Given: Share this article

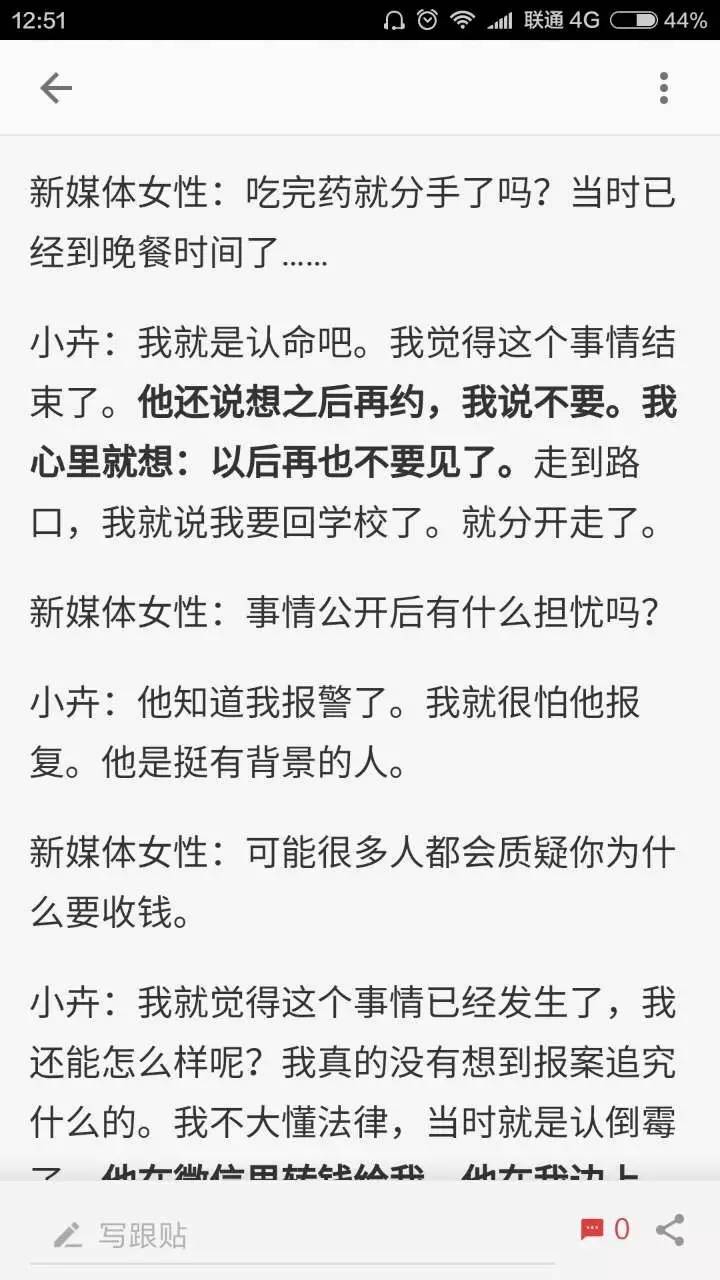Looking at the screenshot, I should click(670, 1230).
